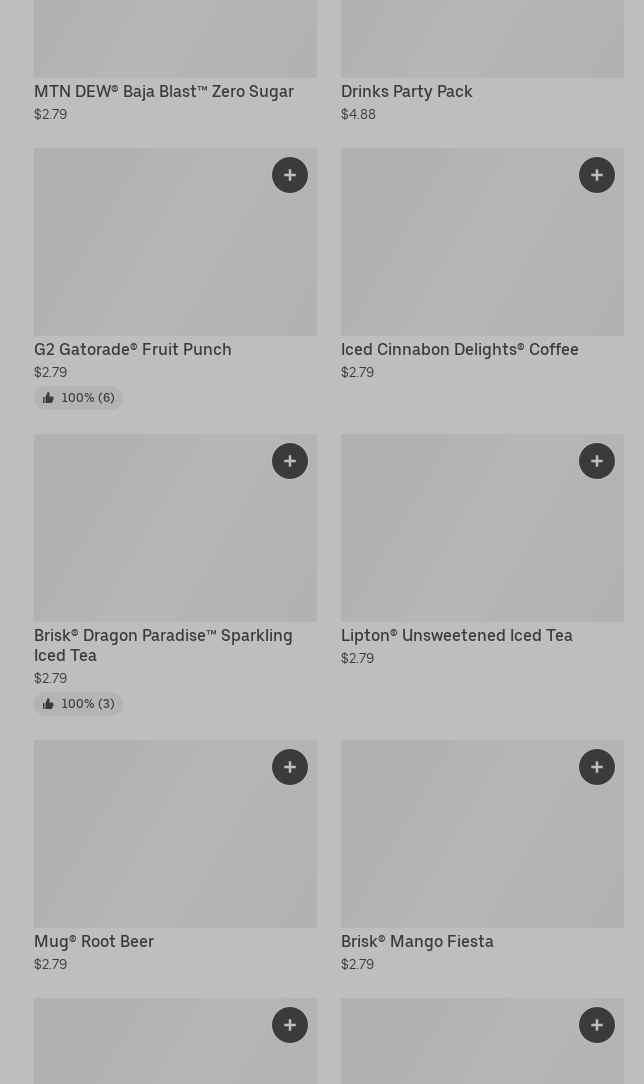Add Iced Cinnabon Delights Coffee to order

(597, 175)
